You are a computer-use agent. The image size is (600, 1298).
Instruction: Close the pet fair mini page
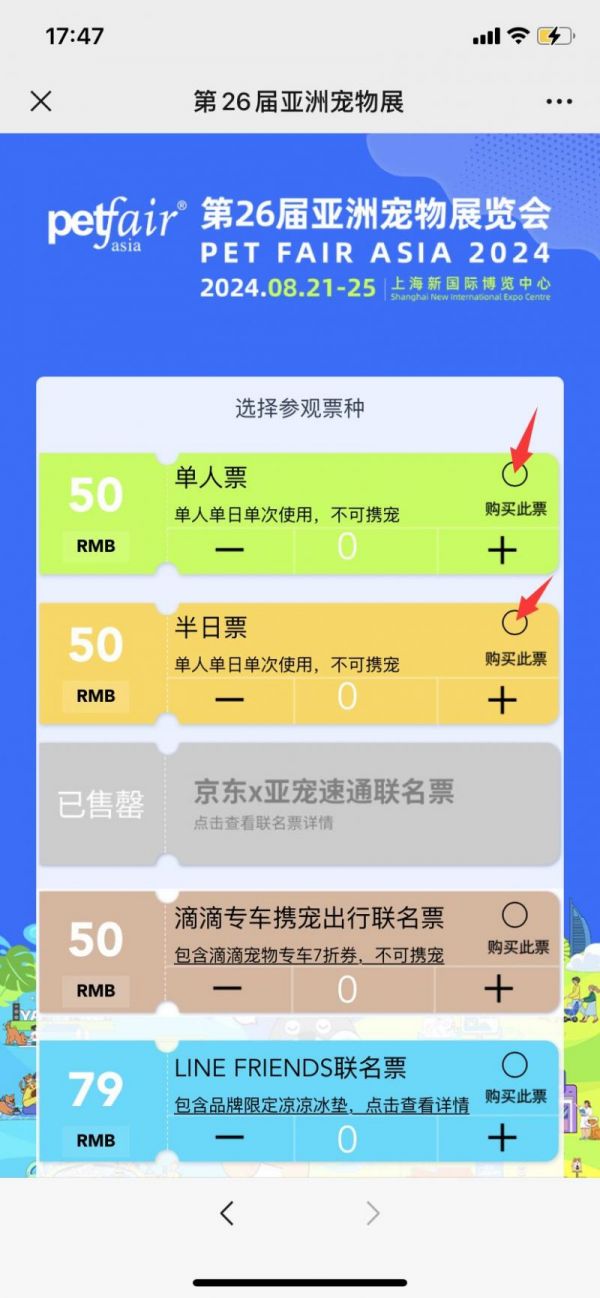[40, 101]
